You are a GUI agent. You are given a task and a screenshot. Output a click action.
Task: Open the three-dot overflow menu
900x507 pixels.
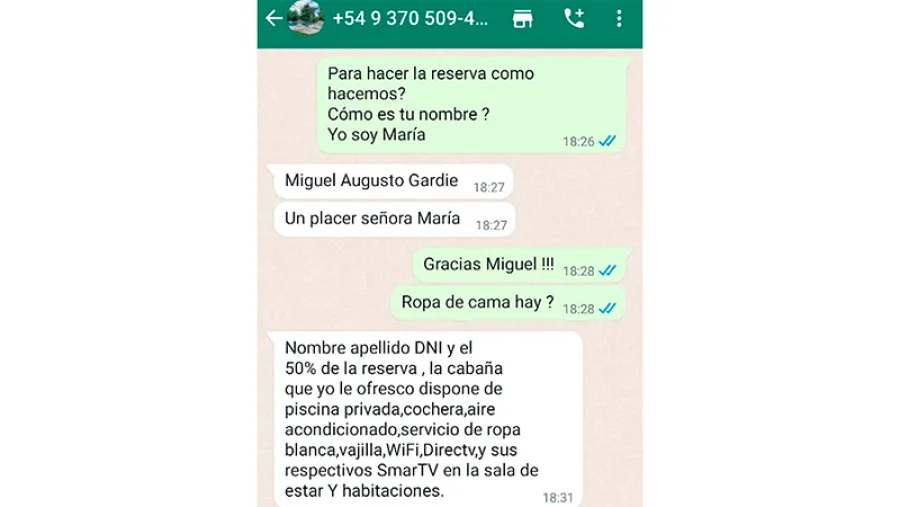click(x=619, y=19)
